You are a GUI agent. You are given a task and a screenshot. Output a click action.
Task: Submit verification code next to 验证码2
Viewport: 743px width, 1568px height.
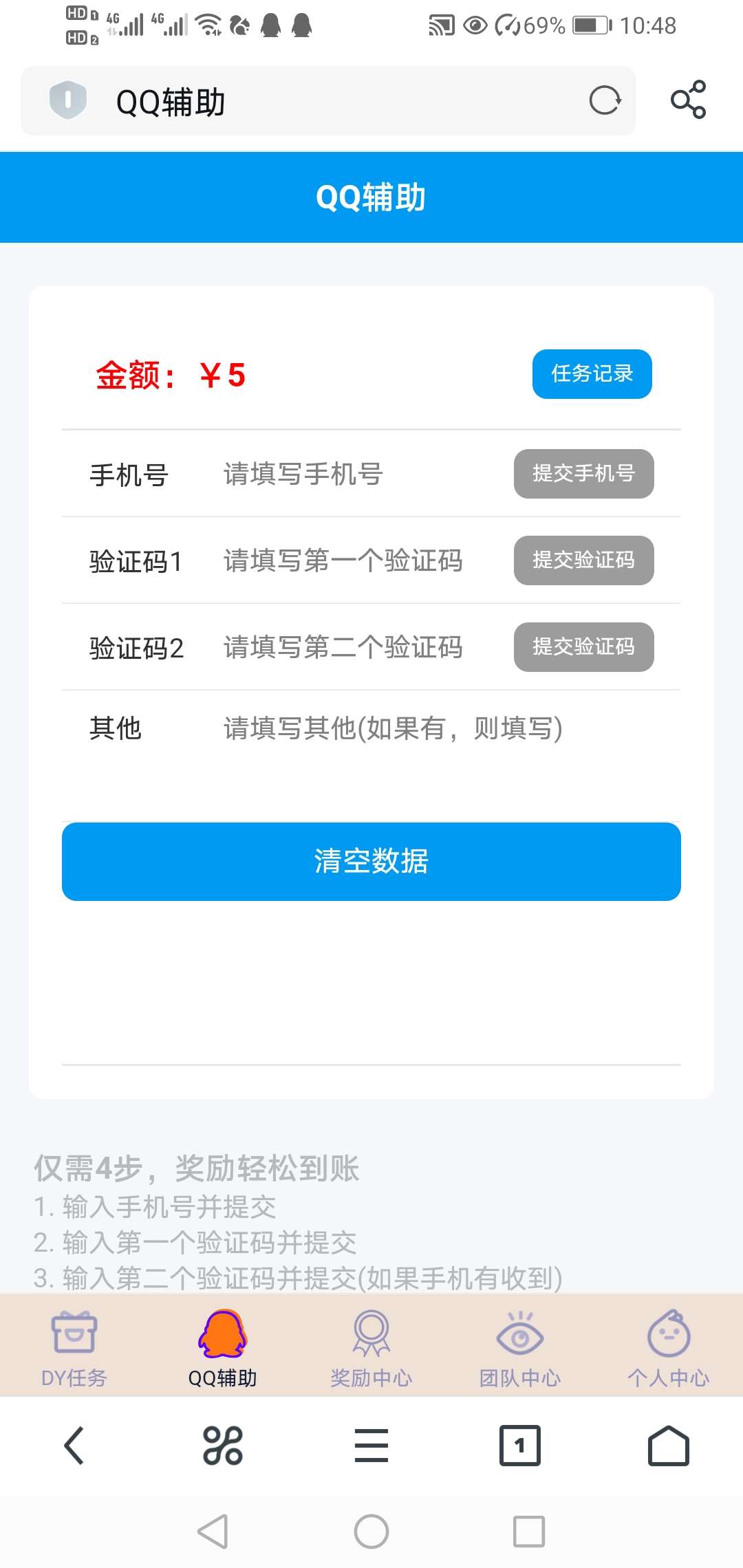[583, 646]
